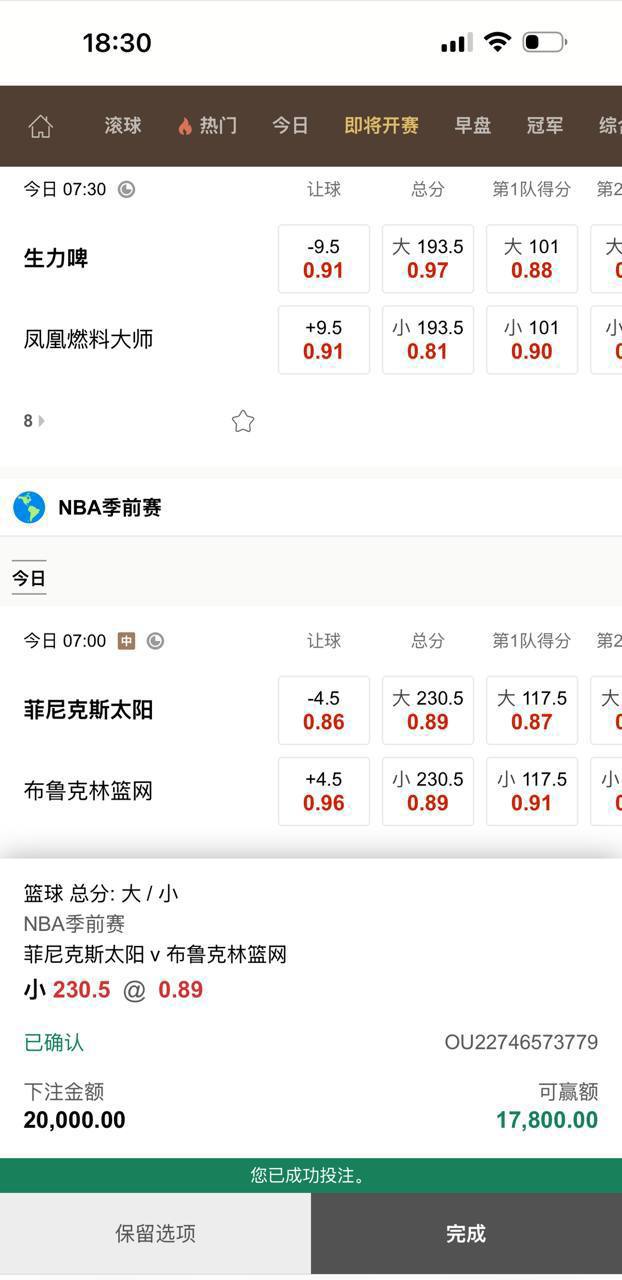Open the 冠军 tab

[545, 126]
